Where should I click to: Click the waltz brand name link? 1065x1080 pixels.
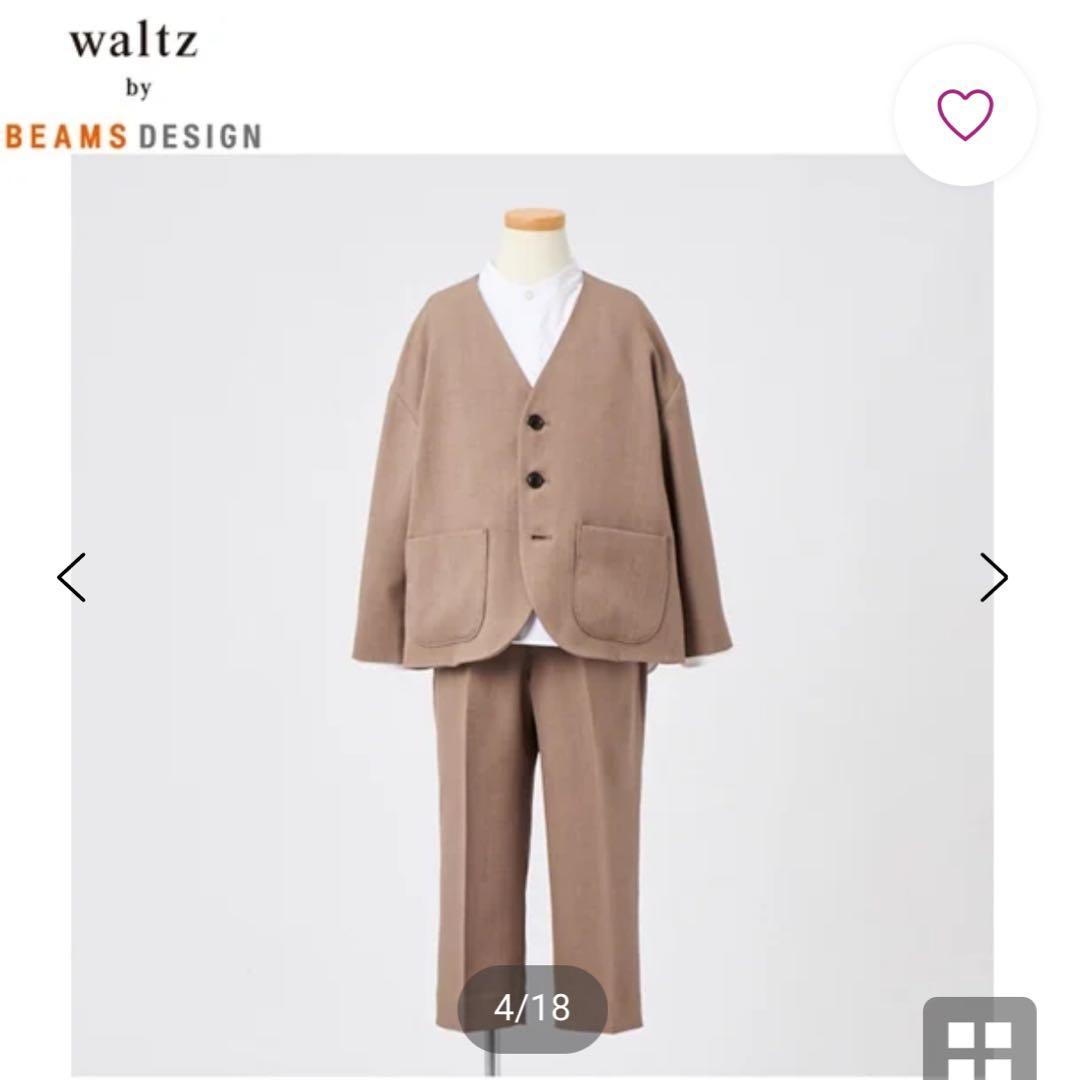click(x=133, y=44)
